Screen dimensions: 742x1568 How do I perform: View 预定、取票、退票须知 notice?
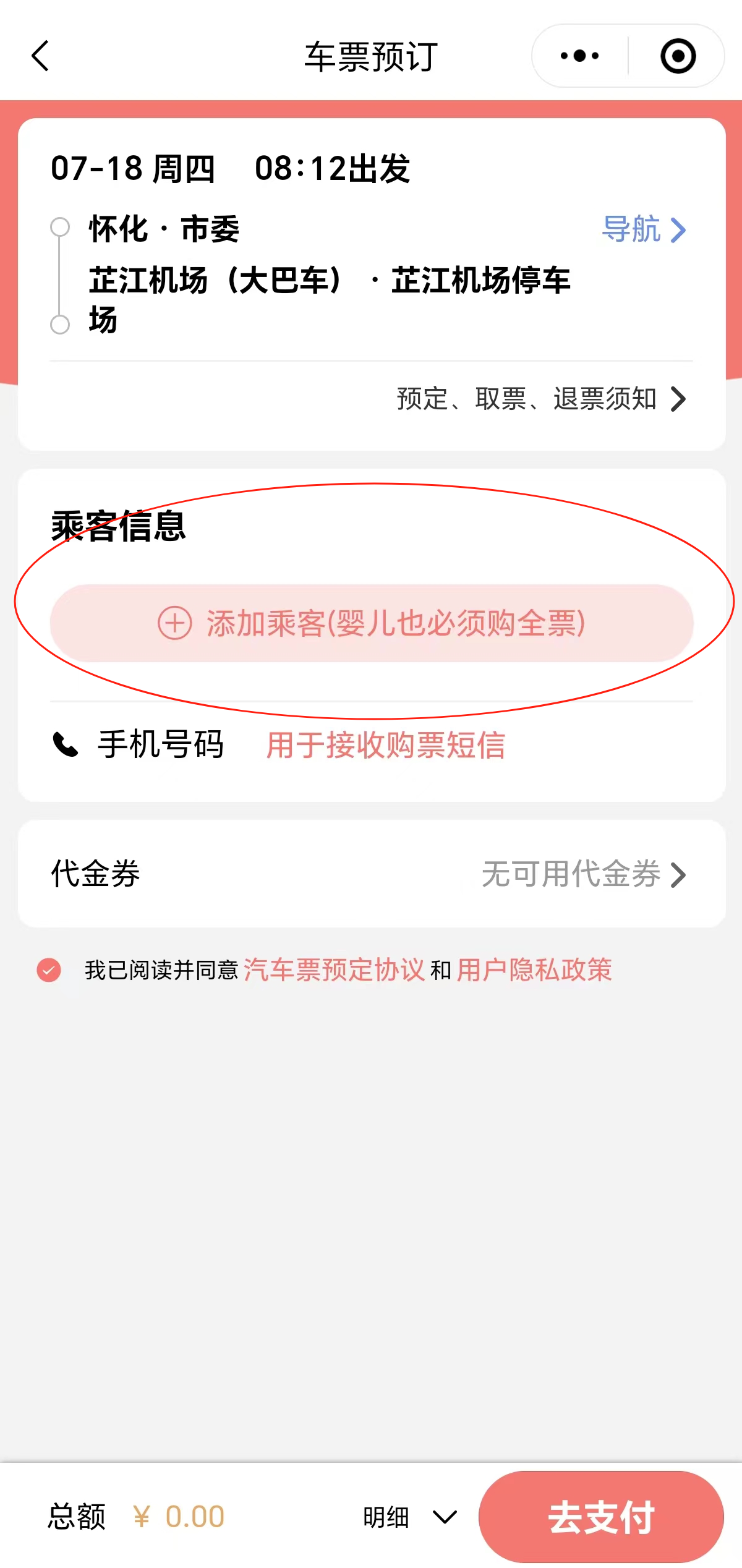542,399
